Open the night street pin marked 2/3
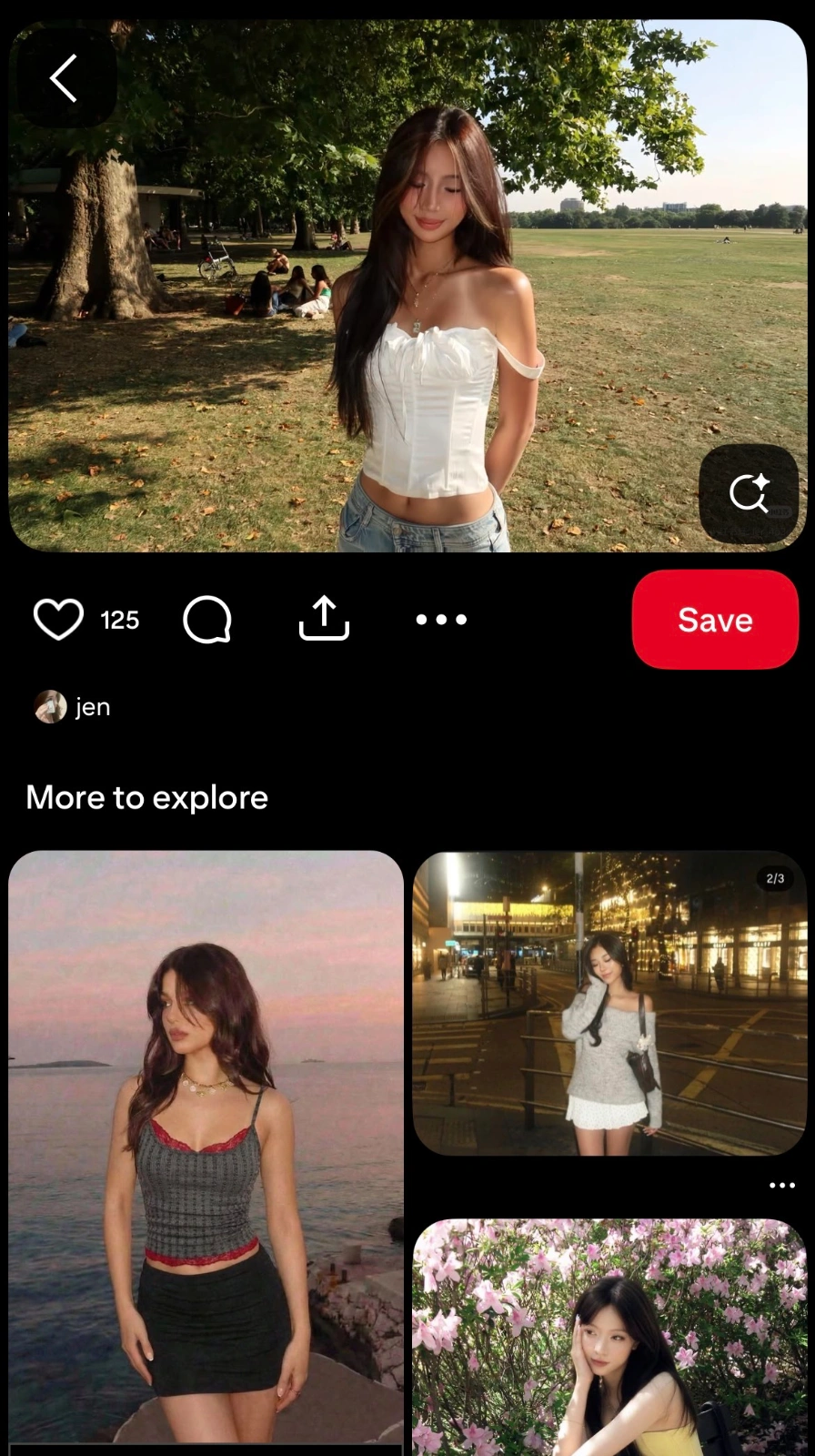815x1456 pixels. (x=609, y=1004)
